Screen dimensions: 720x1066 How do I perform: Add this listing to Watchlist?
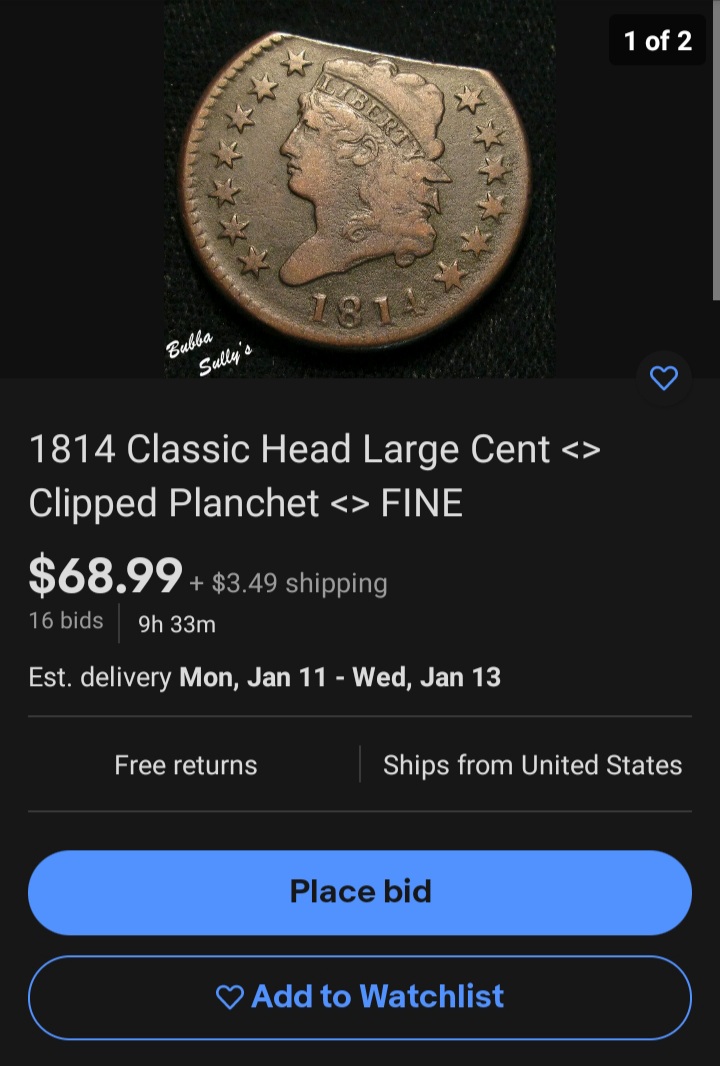(x=360, y=997)
